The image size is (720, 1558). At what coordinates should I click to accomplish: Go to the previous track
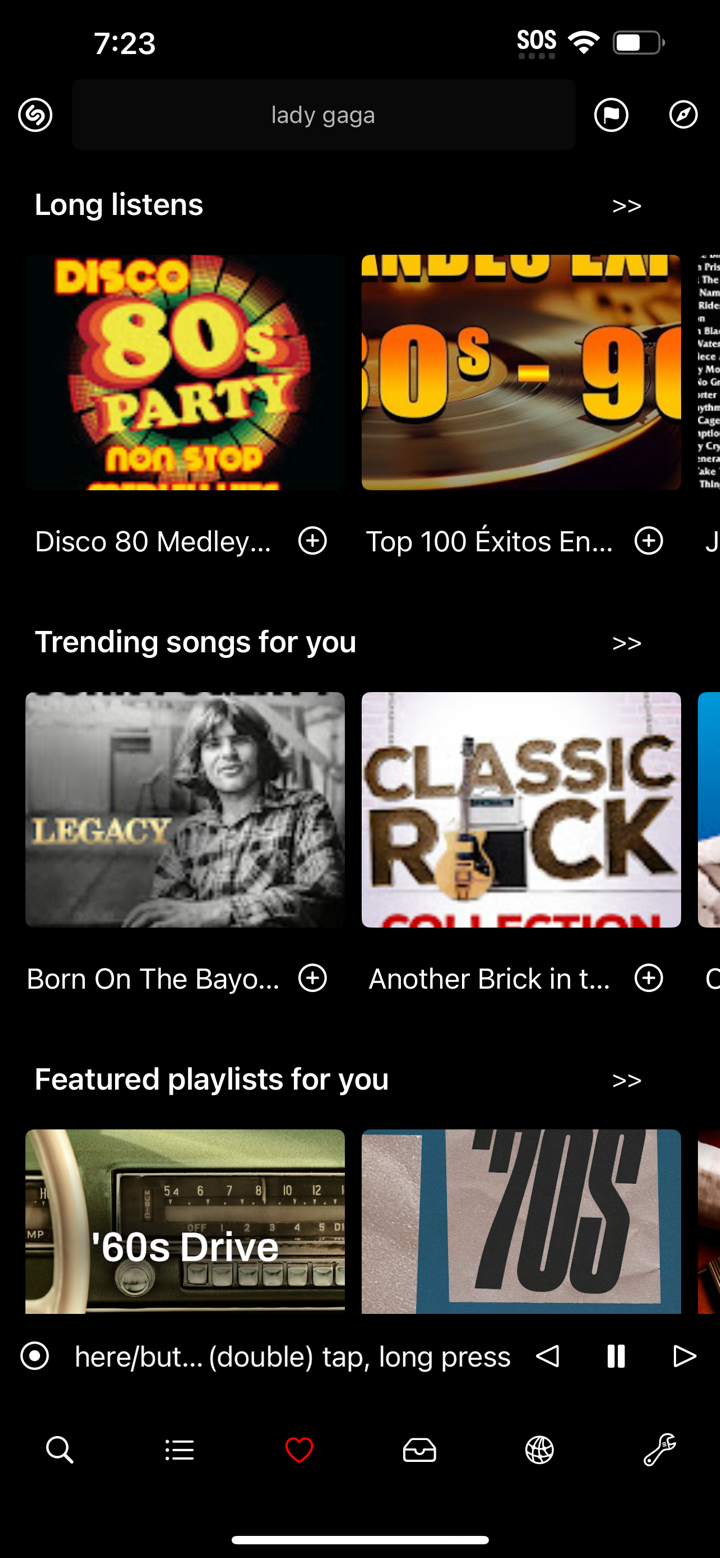click(x=548, y=1356)
